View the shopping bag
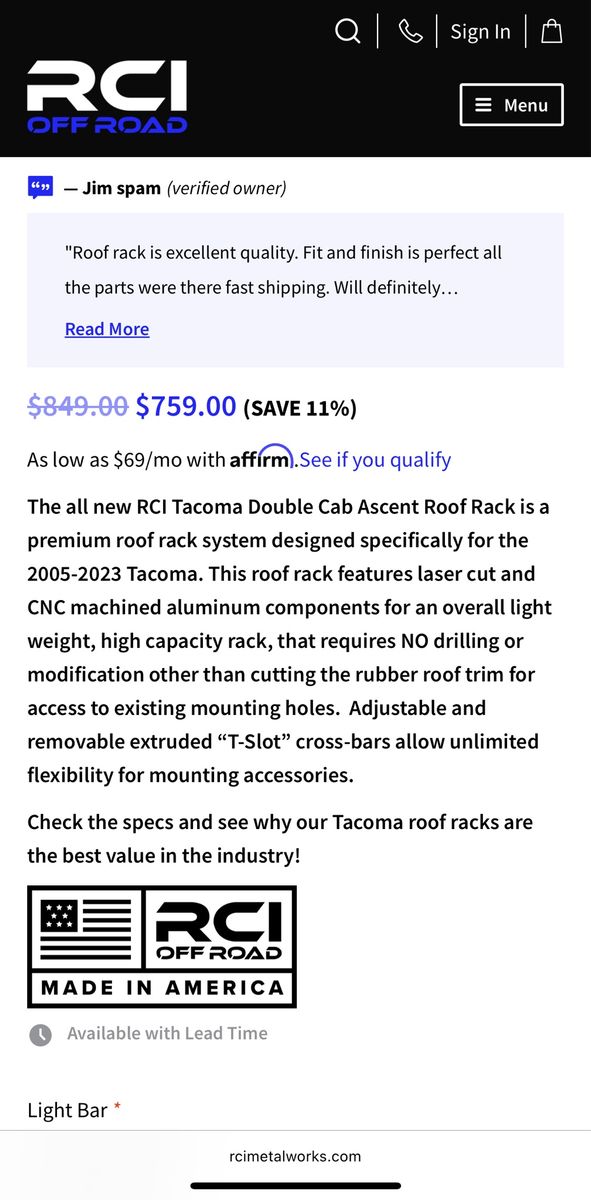The image size is (591, 1200). 552,31
